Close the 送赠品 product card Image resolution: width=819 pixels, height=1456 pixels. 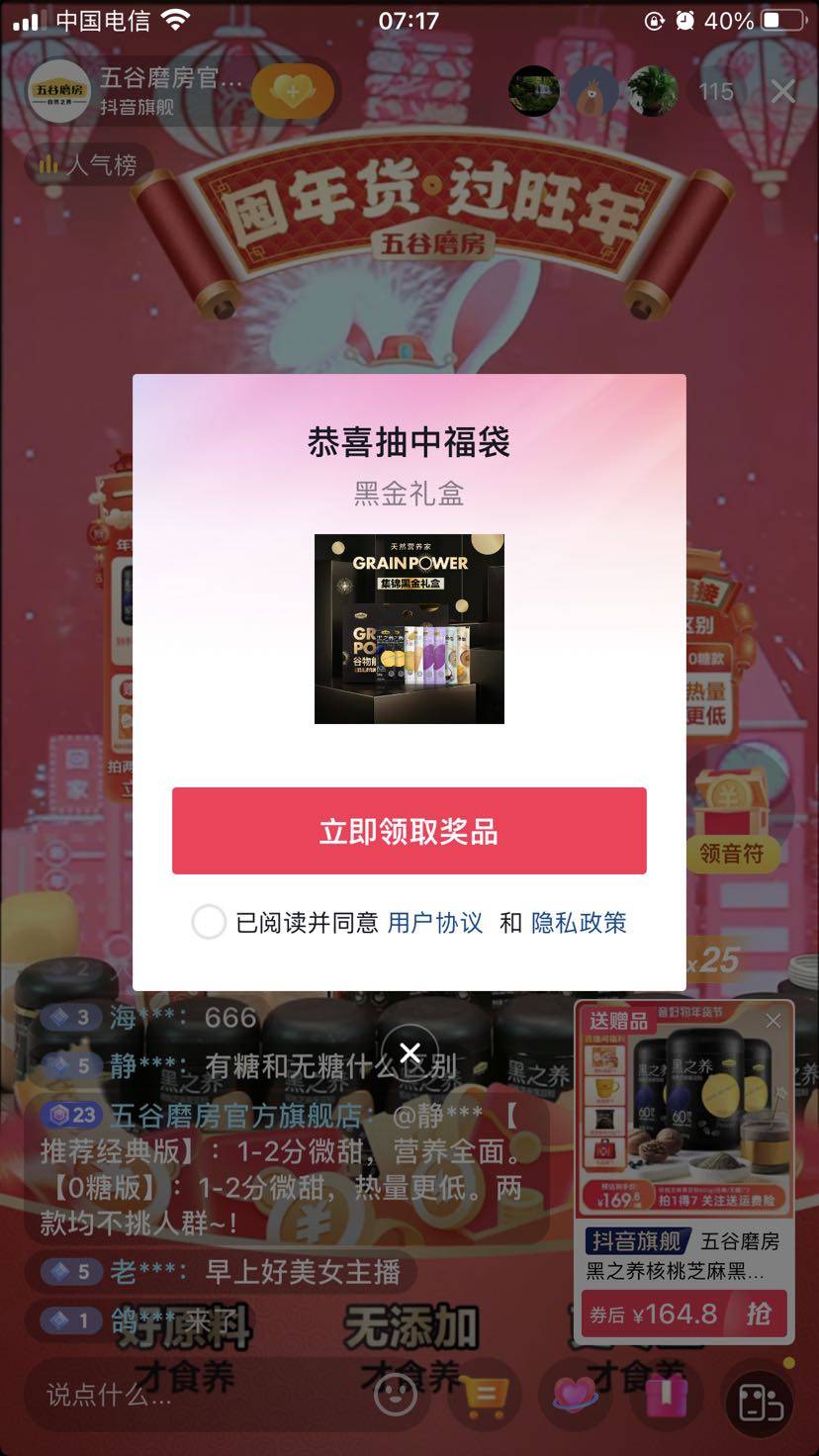[x=773, y=1021]
